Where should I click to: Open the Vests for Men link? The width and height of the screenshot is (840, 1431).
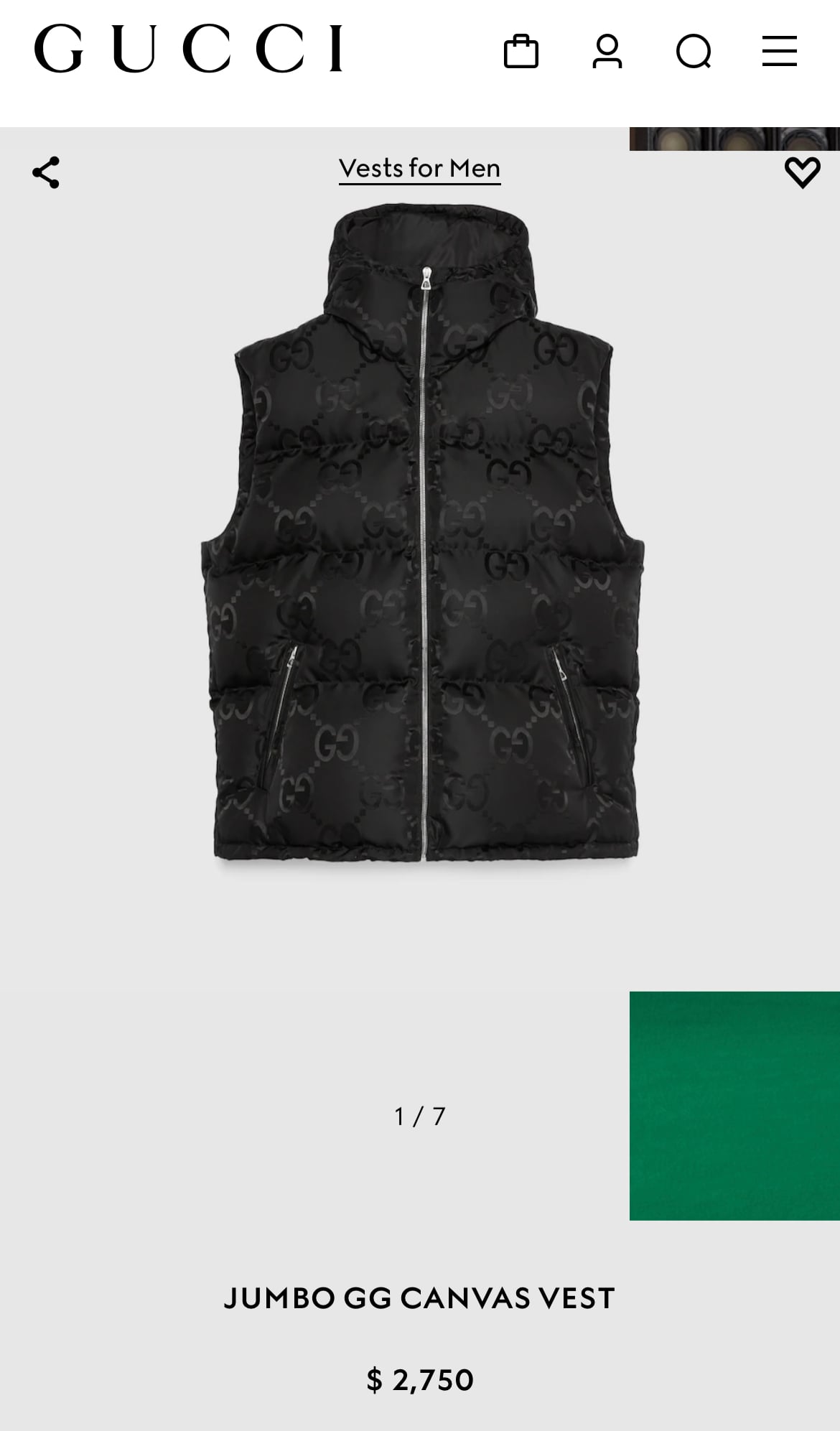[x=419, y=169]
